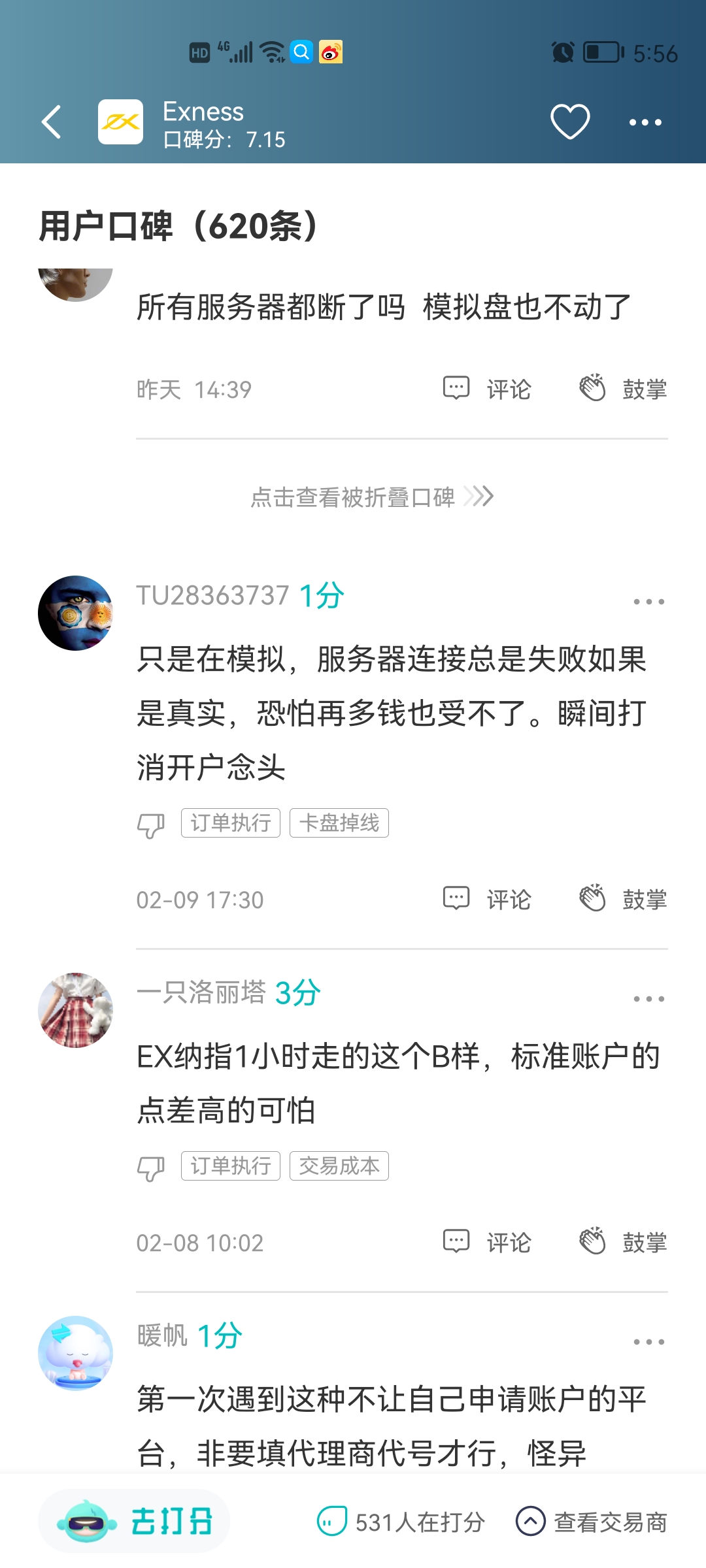Screen dimensions: 706x1568
Task: Select the 卡盘掉线 tag
Action: point(339,823)
